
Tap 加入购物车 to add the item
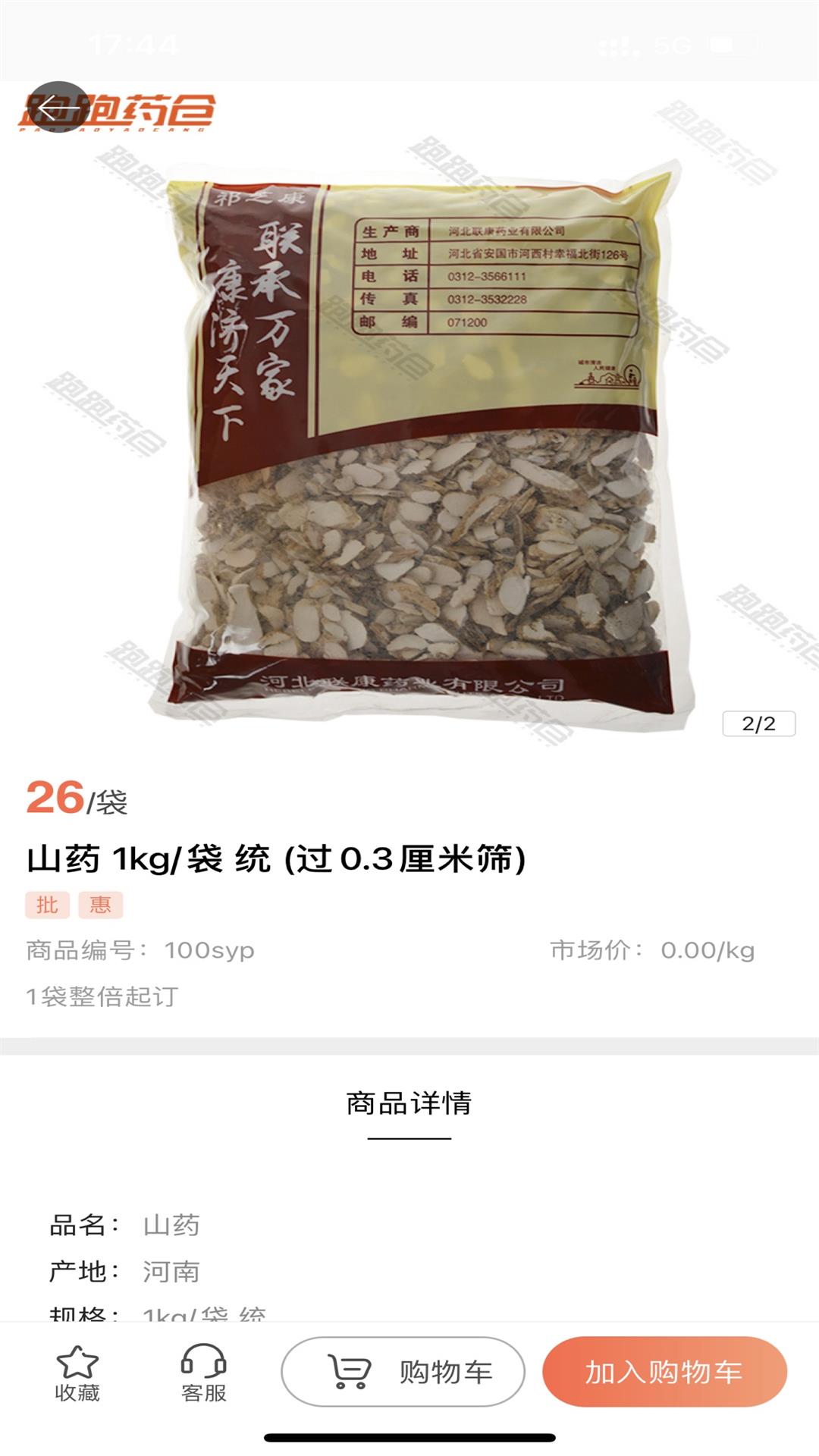coord(664,1372)
